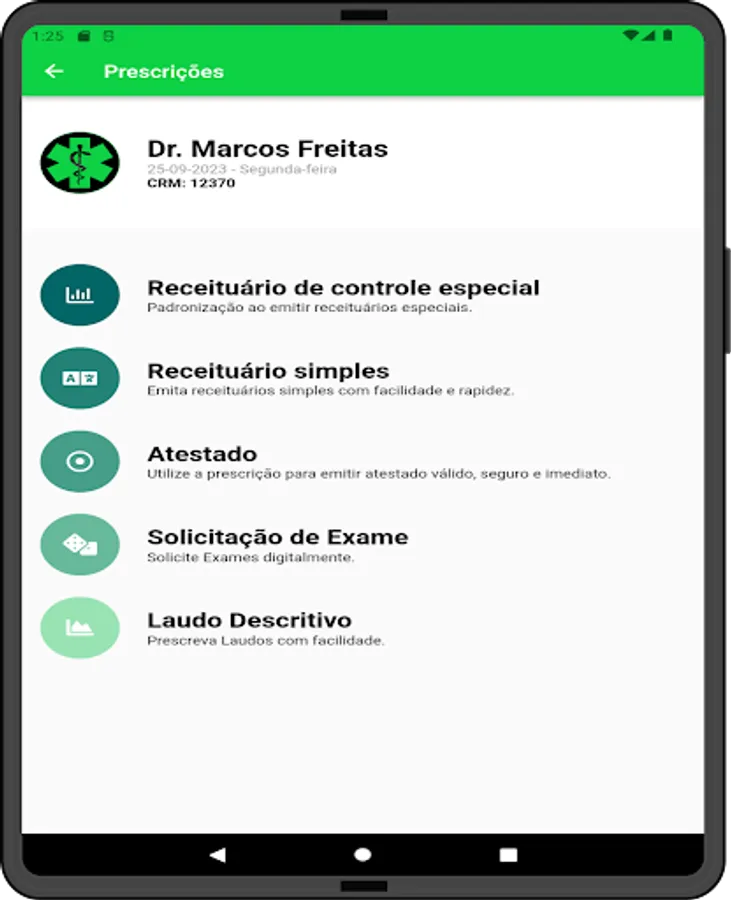Tap the light green chart icon for Laudo Descritivo
The height and width of the screenshot is (900, 731).
(x=80, y=628)
